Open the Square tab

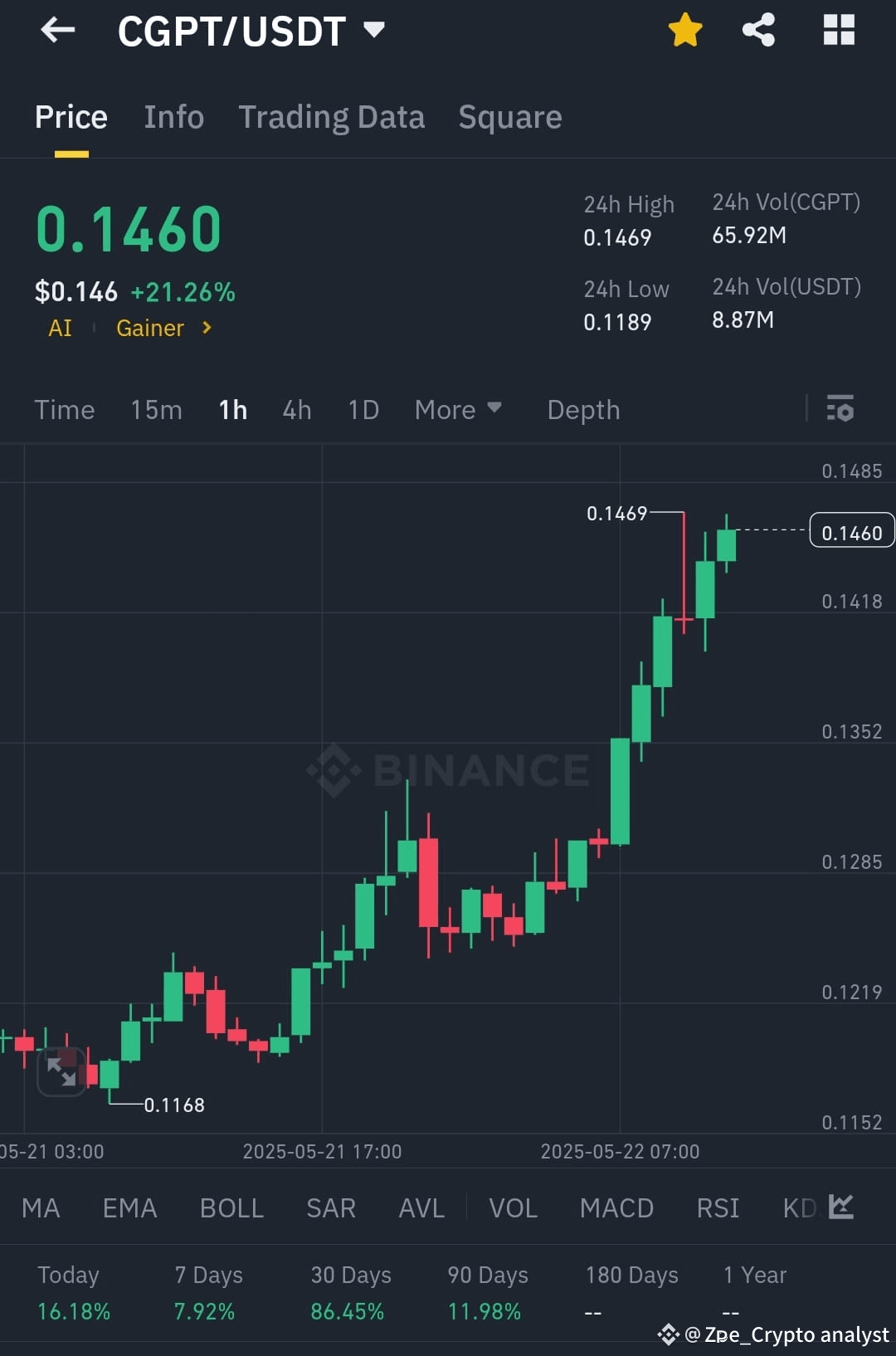pos(509,117)
